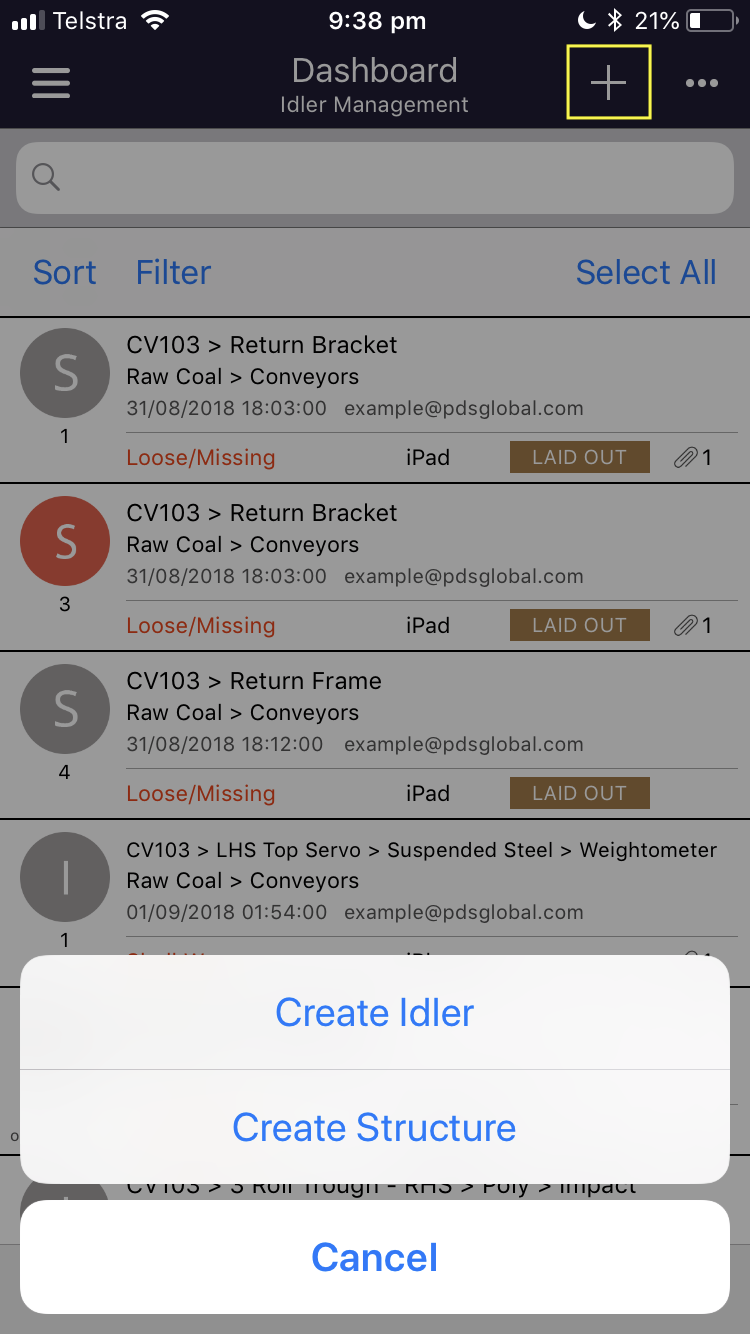This screenshot has width=750, height=1334.
Task: Tap the plus add icon
Action: [x=608, y=83]
